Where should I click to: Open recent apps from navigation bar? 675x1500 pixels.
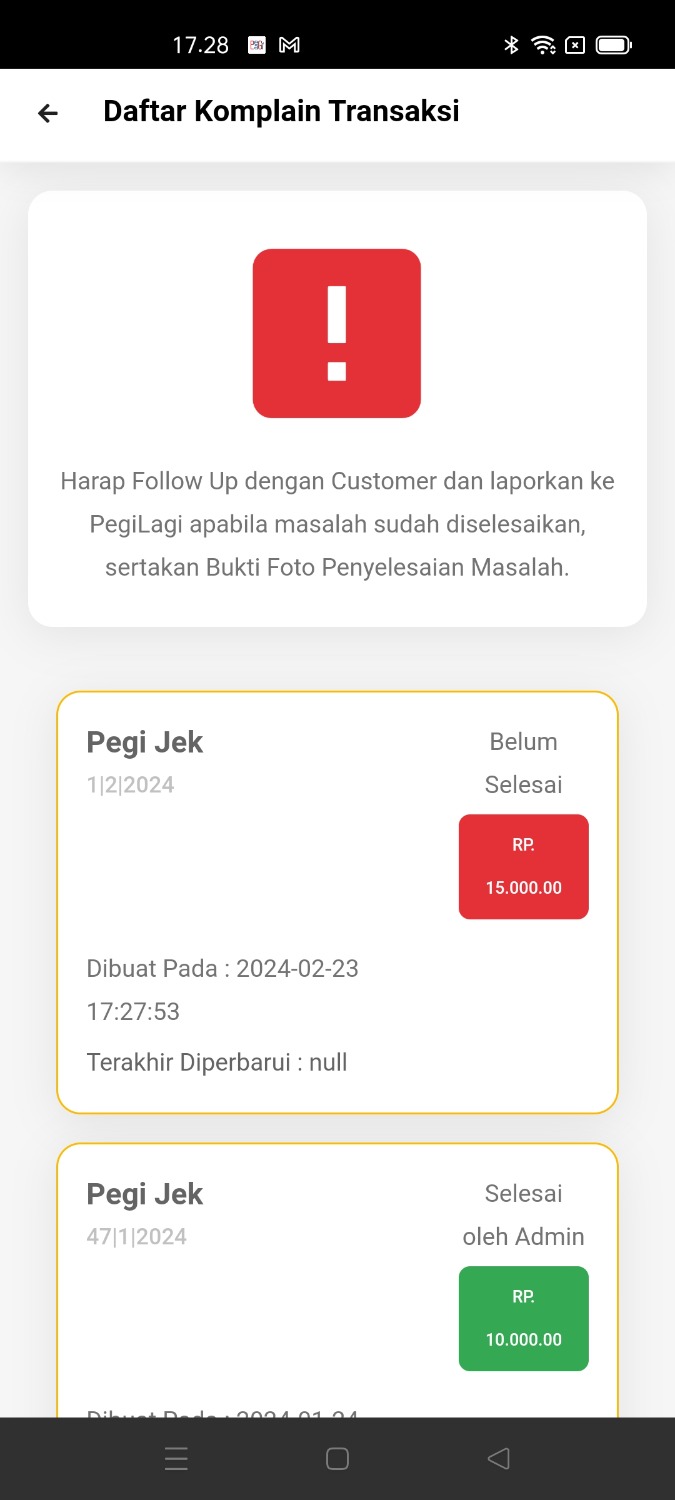pyautogui.click(x=176, y=1459)
